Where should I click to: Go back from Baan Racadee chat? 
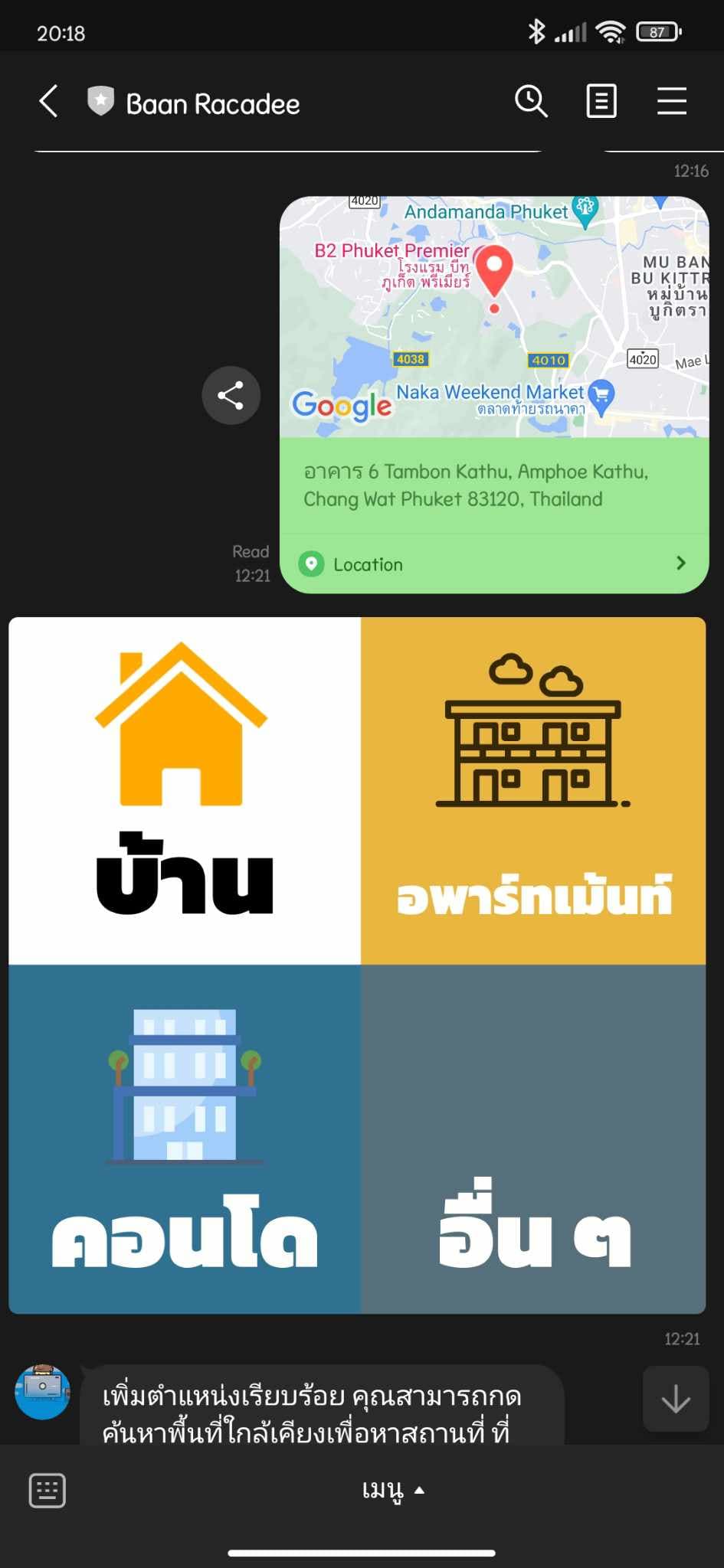pos(48,101)
